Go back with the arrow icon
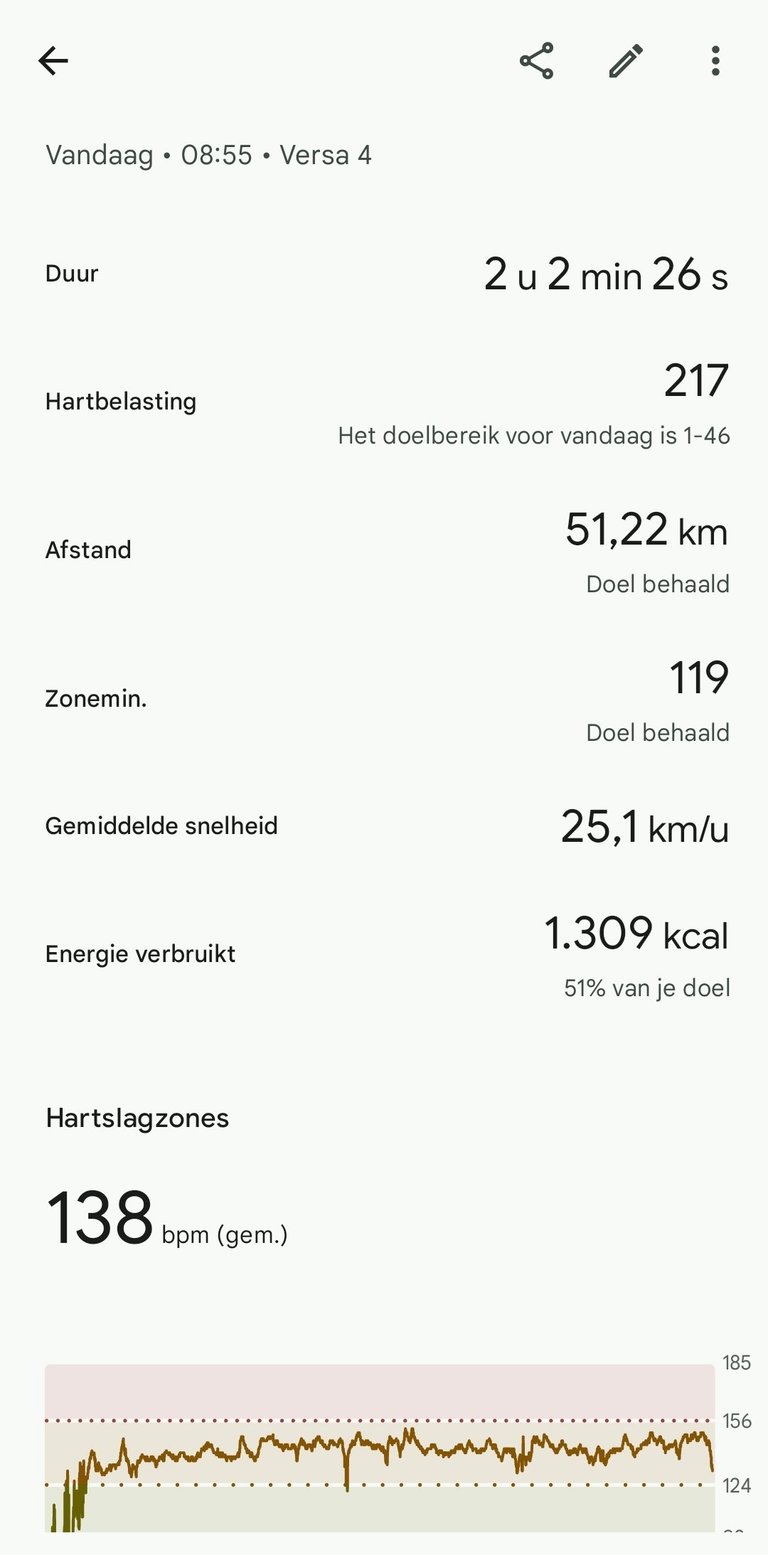768x1555 pixels. [x=53, y=61]
